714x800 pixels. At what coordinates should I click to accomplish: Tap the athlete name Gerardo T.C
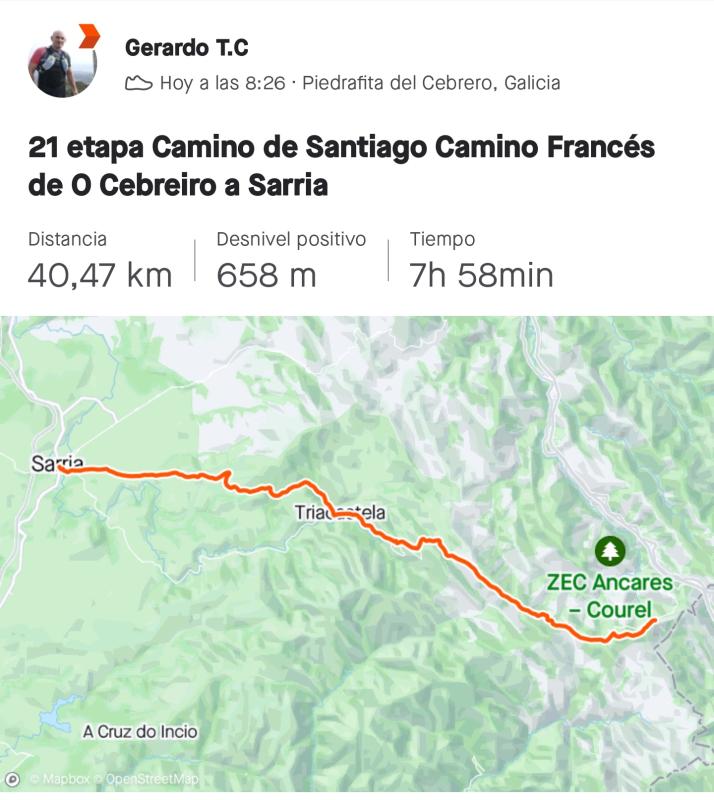(x=187, y=47)
